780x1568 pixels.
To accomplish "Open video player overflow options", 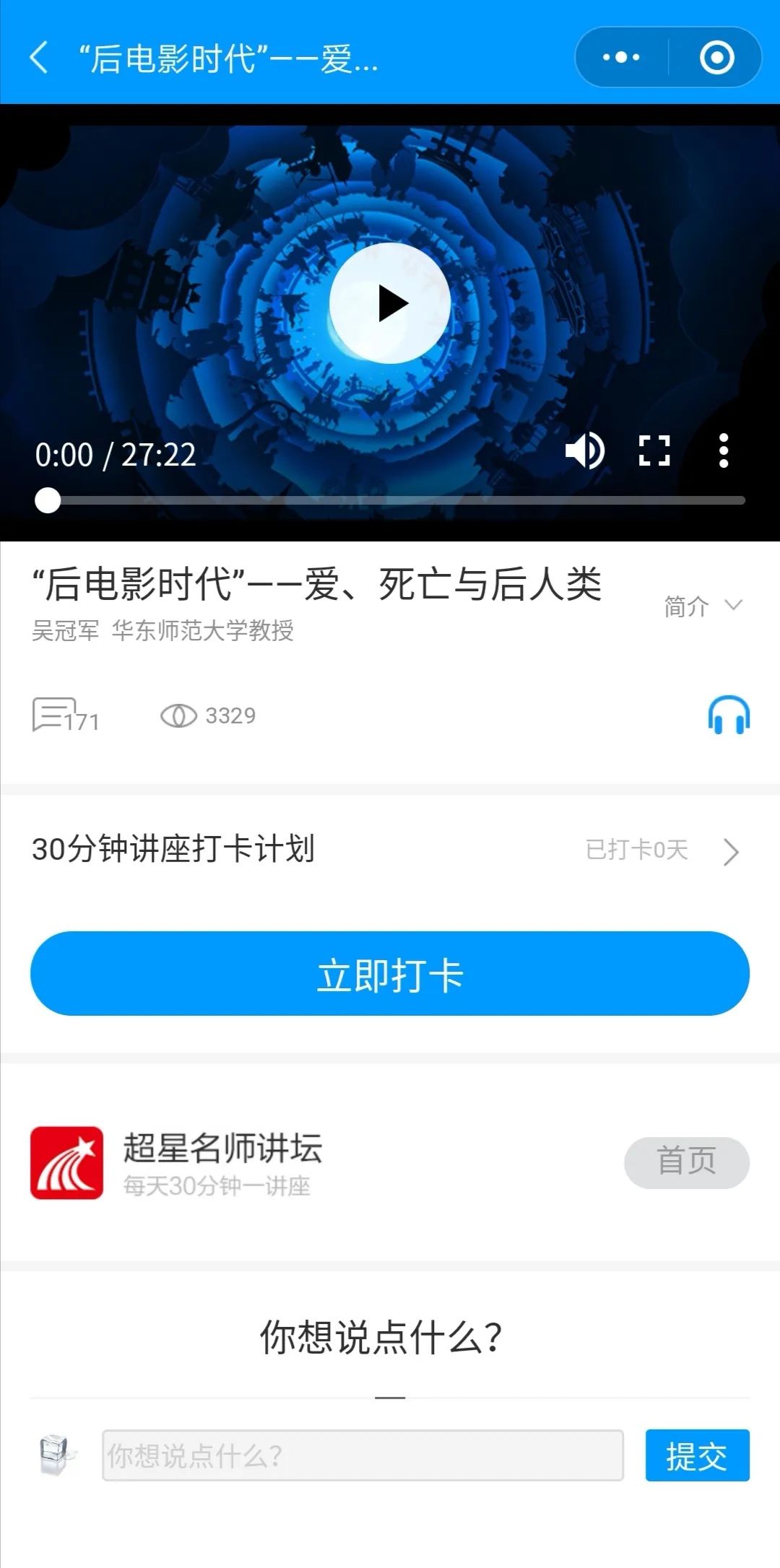I will coord(724,451).
